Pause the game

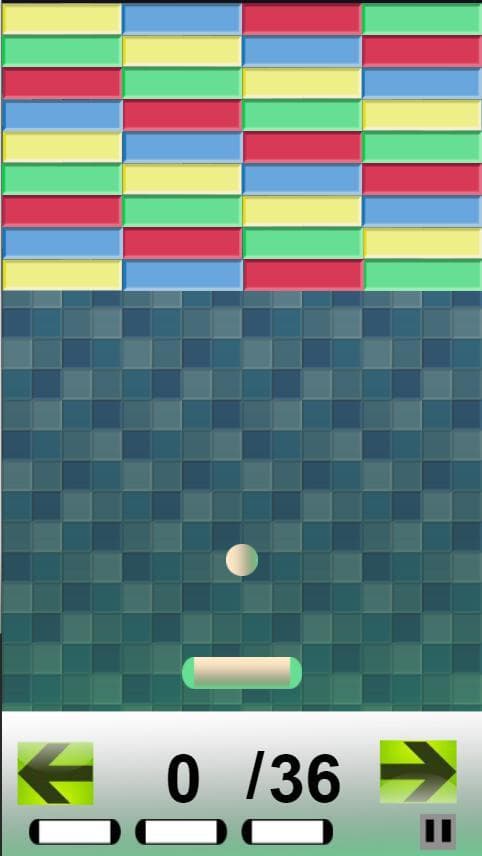pos(438,831)
